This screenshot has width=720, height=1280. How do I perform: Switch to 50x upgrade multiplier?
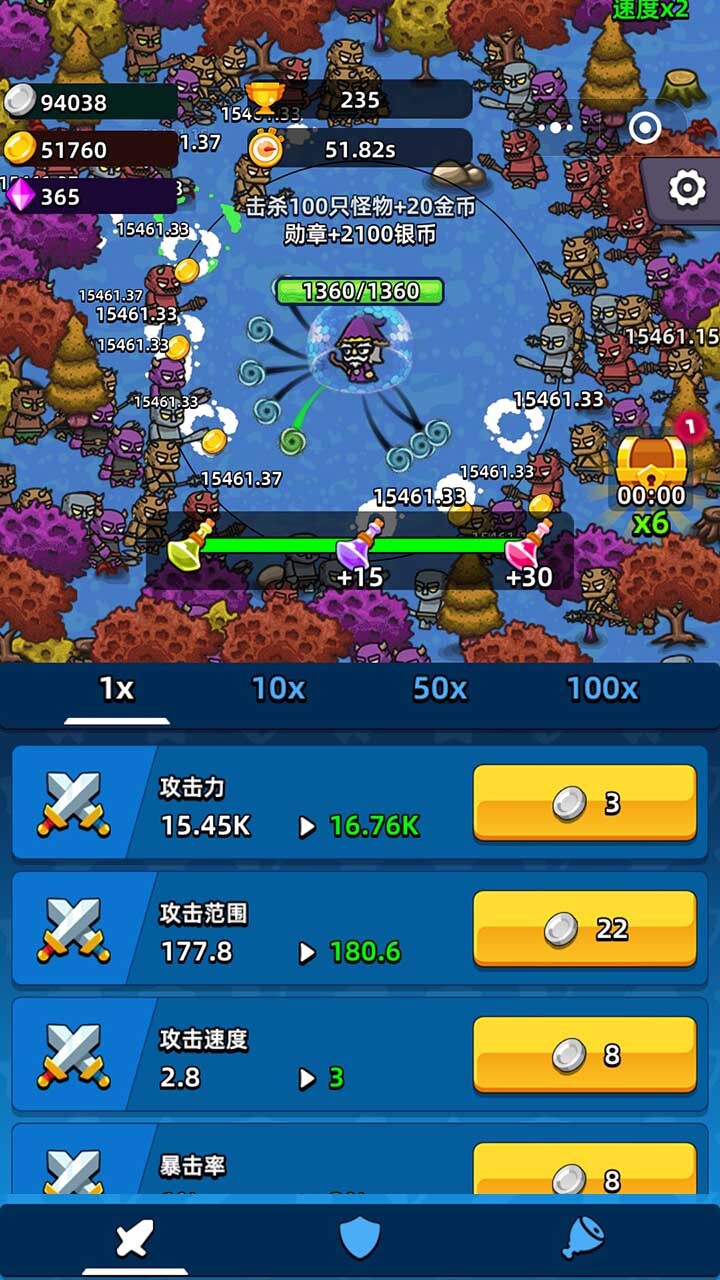(440, 689)
